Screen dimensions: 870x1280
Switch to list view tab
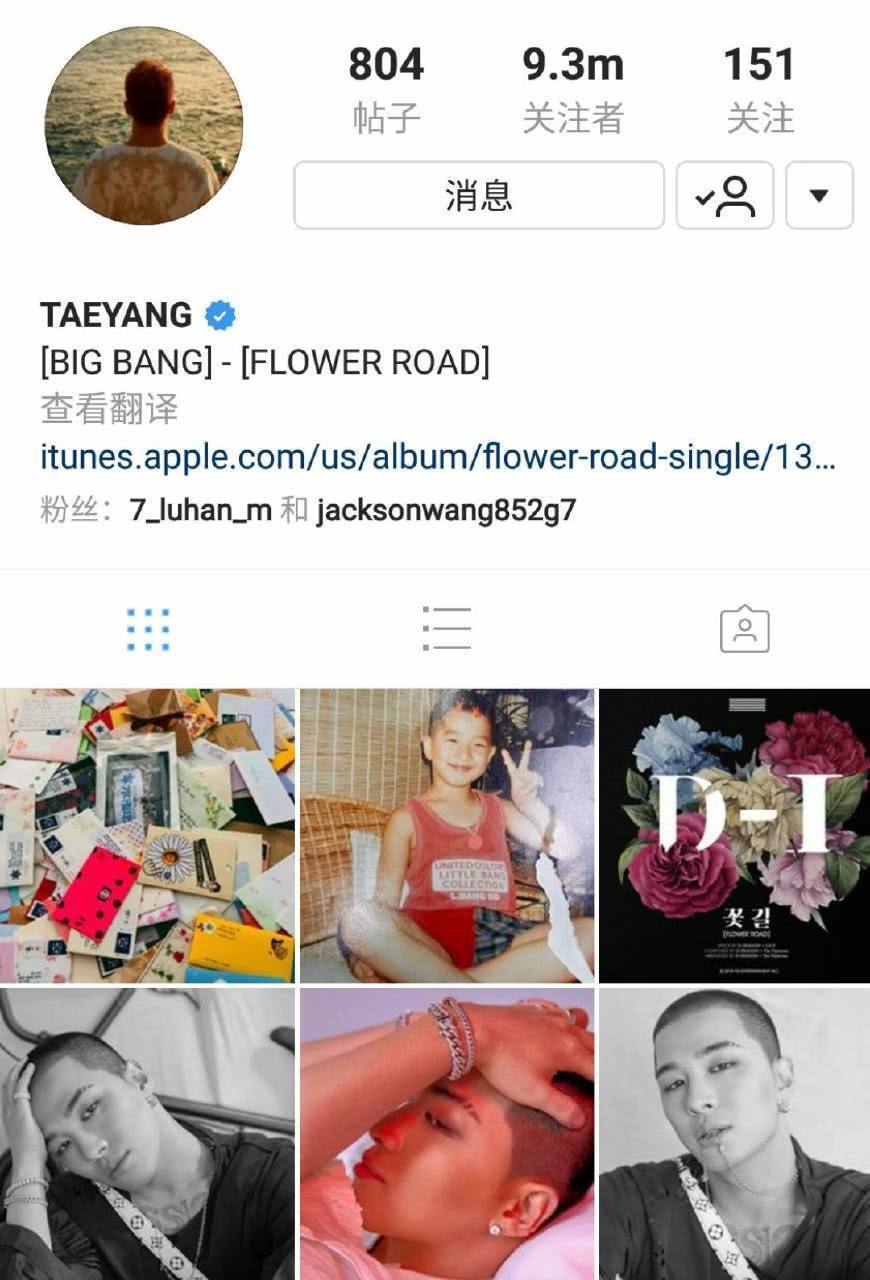[x=446, y=629]
